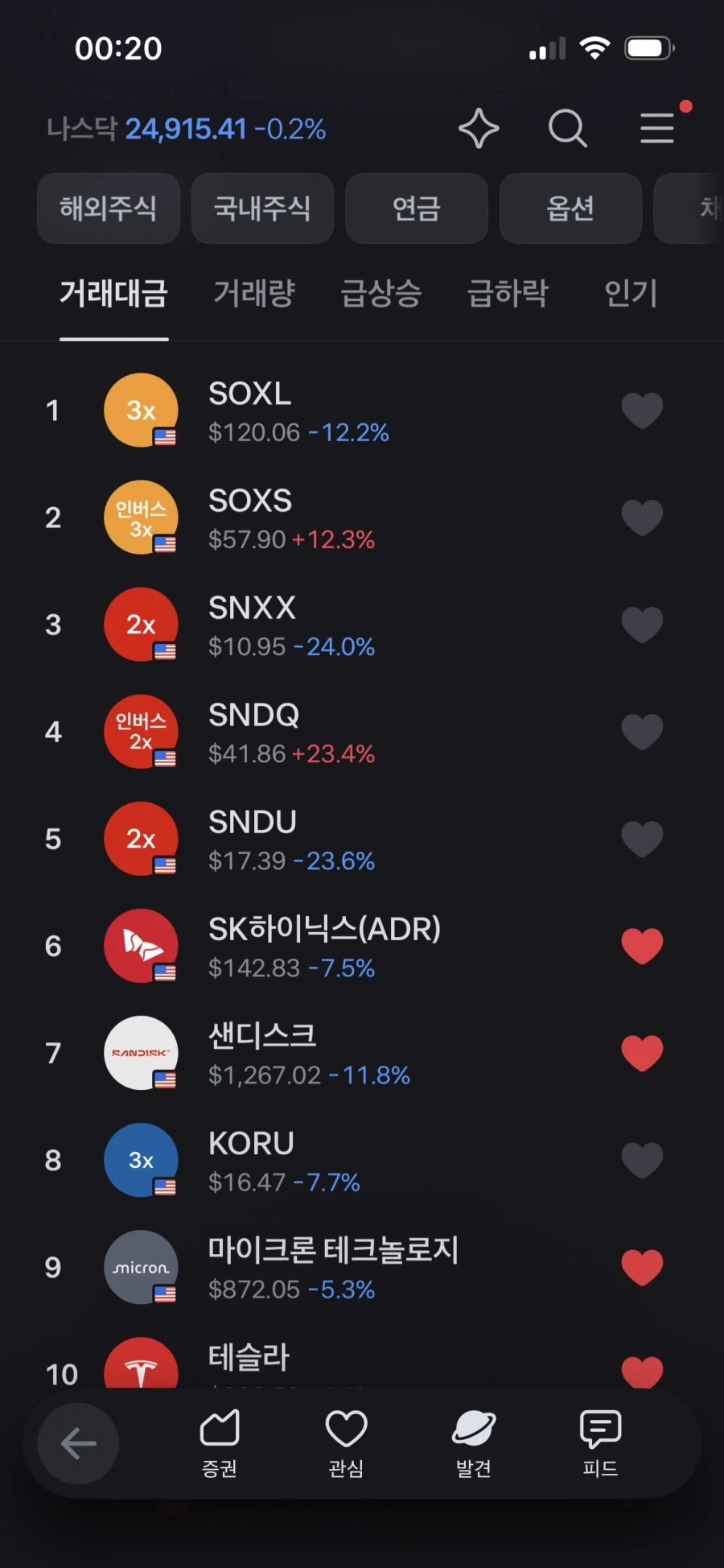Select the 국내주식 chip
724x1568 pixels.
point(262,208)
